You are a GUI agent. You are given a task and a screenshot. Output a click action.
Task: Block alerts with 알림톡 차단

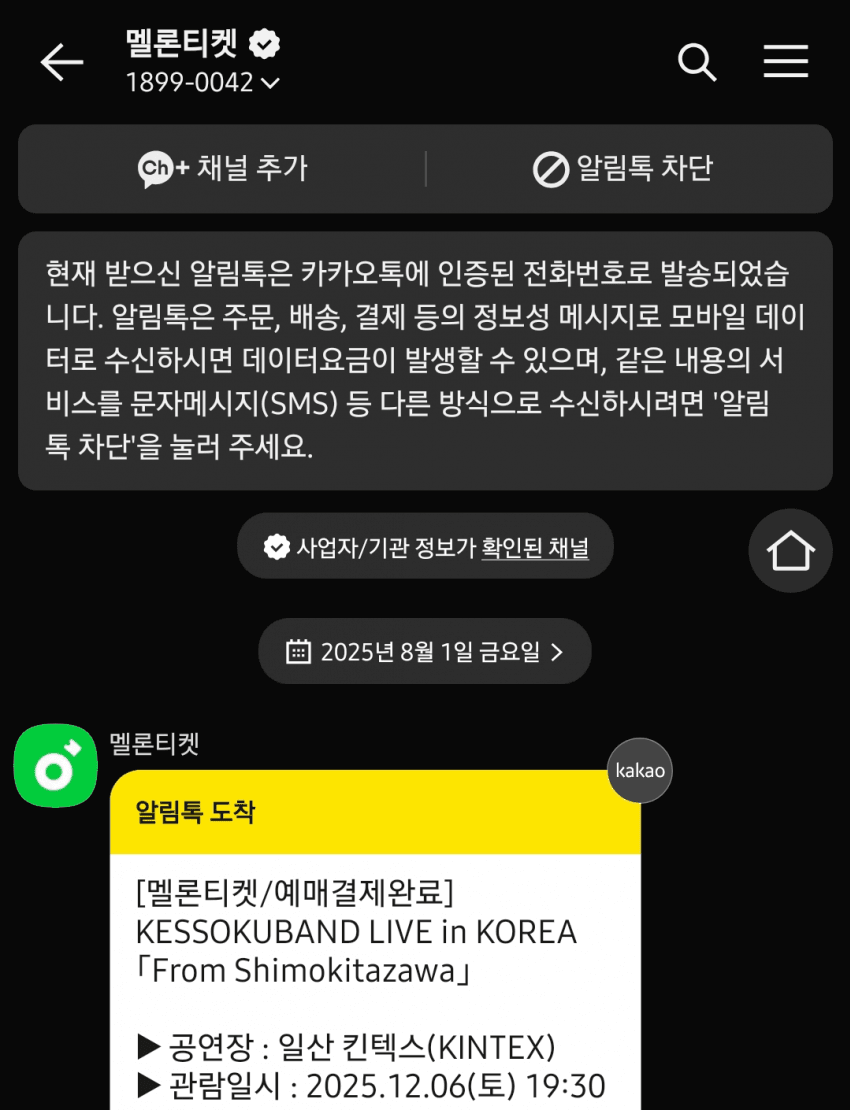(623, 169)
